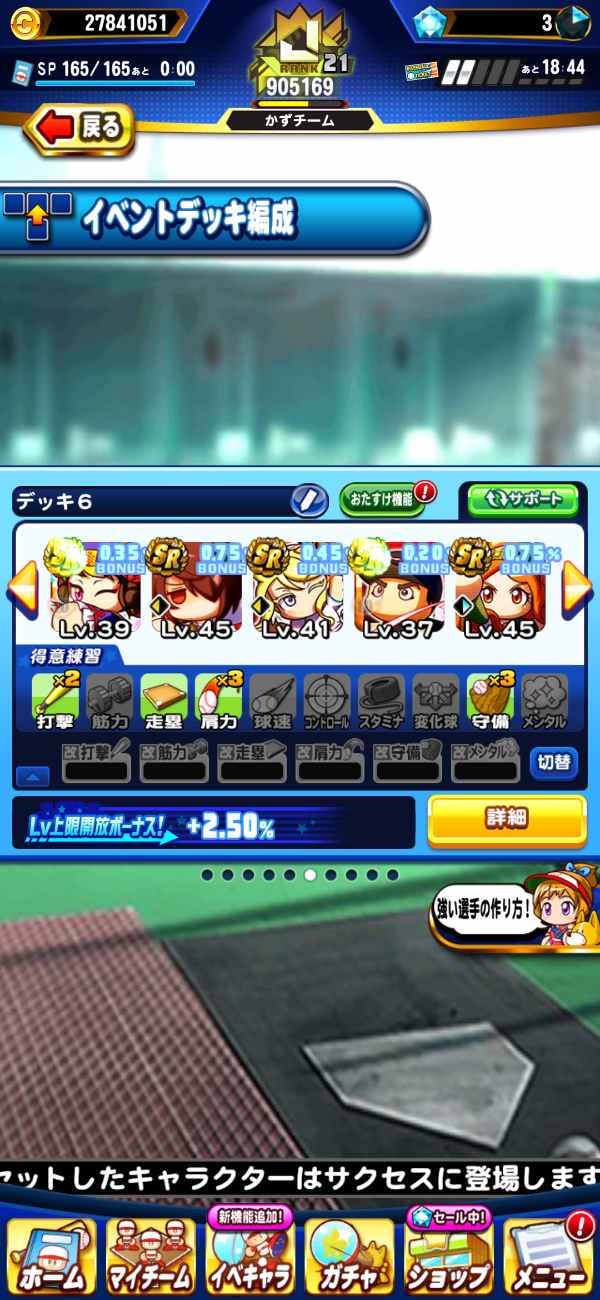Go to the previous deck with the left arrow
The height and width of the screenshot is (1300, 600).
pyautogui.click(x=22, y=590)
